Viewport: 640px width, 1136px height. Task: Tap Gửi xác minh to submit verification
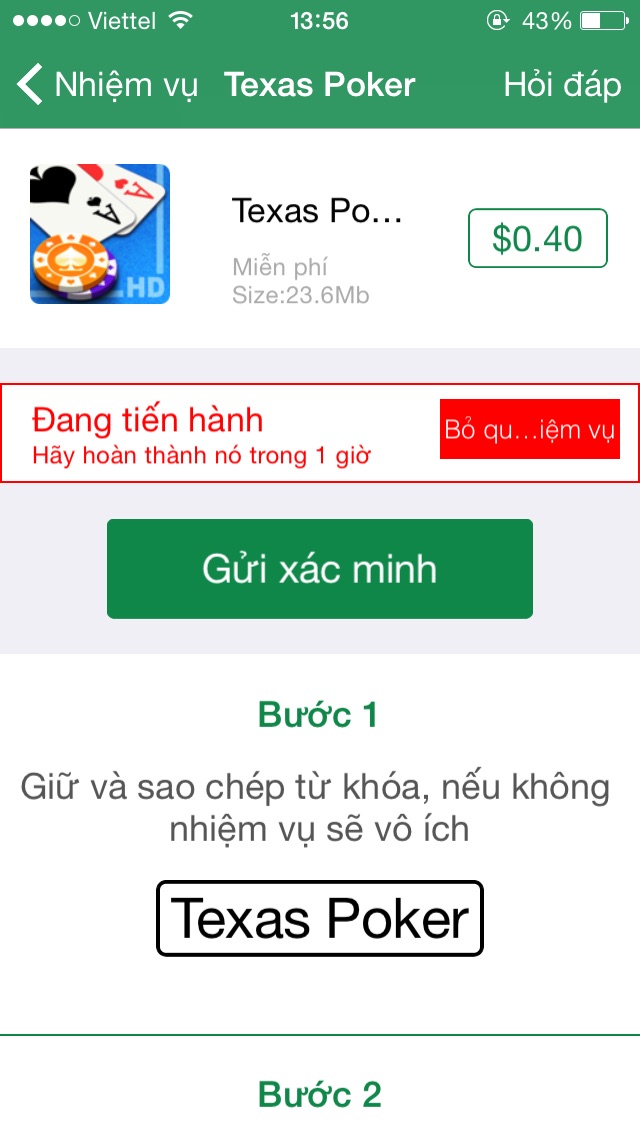(320, 569)
